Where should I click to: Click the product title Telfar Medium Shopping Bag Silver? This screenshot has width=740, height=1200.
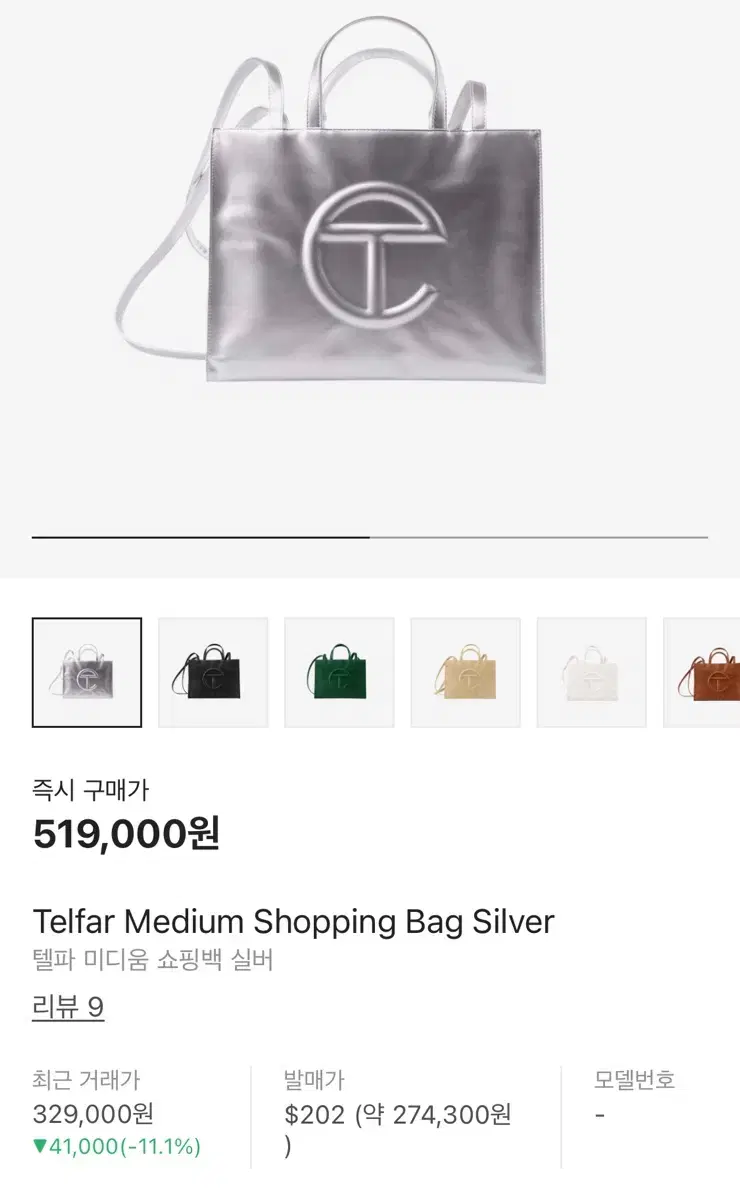[294, 921]
